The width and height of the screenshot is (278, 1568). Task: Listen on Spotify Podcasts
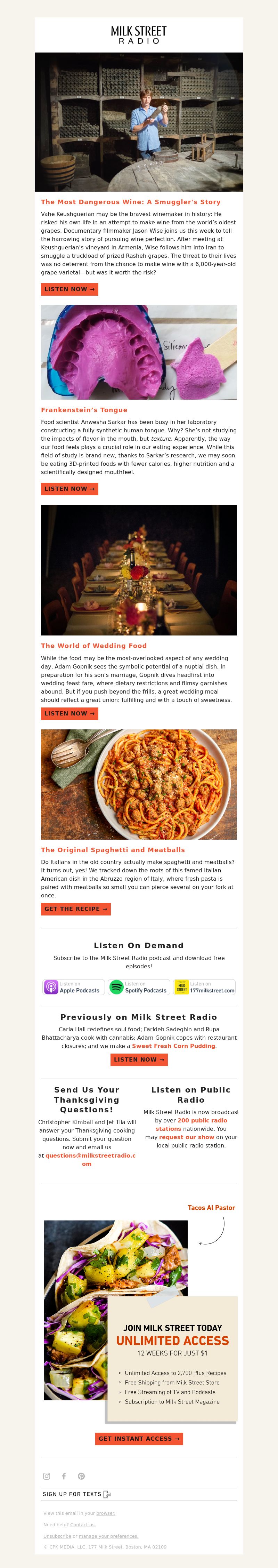[x=139, y=987]
